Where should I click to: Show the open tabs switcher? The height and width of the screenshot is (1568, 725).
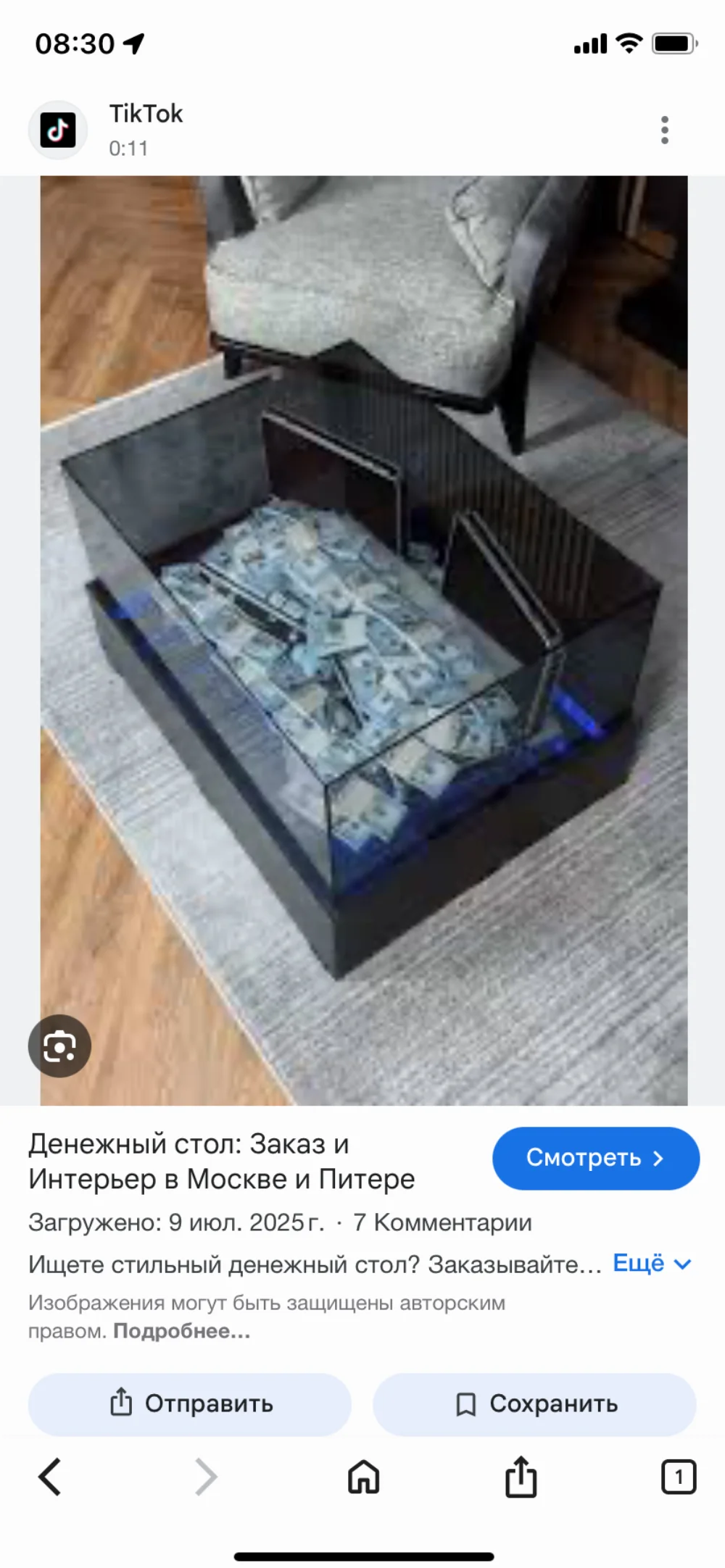678,1477
